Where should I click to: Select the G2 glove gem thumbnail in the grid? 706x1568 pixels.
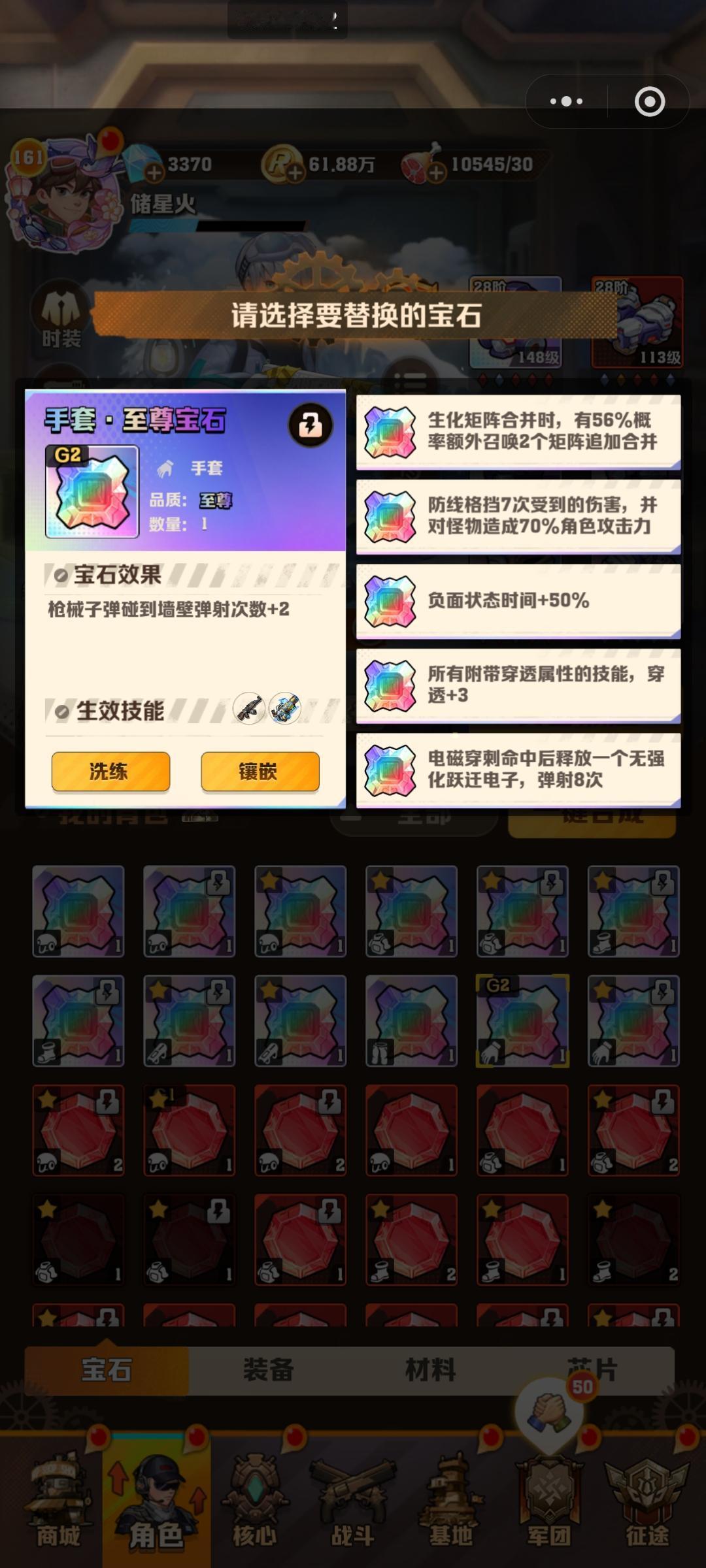[521, 1021]
